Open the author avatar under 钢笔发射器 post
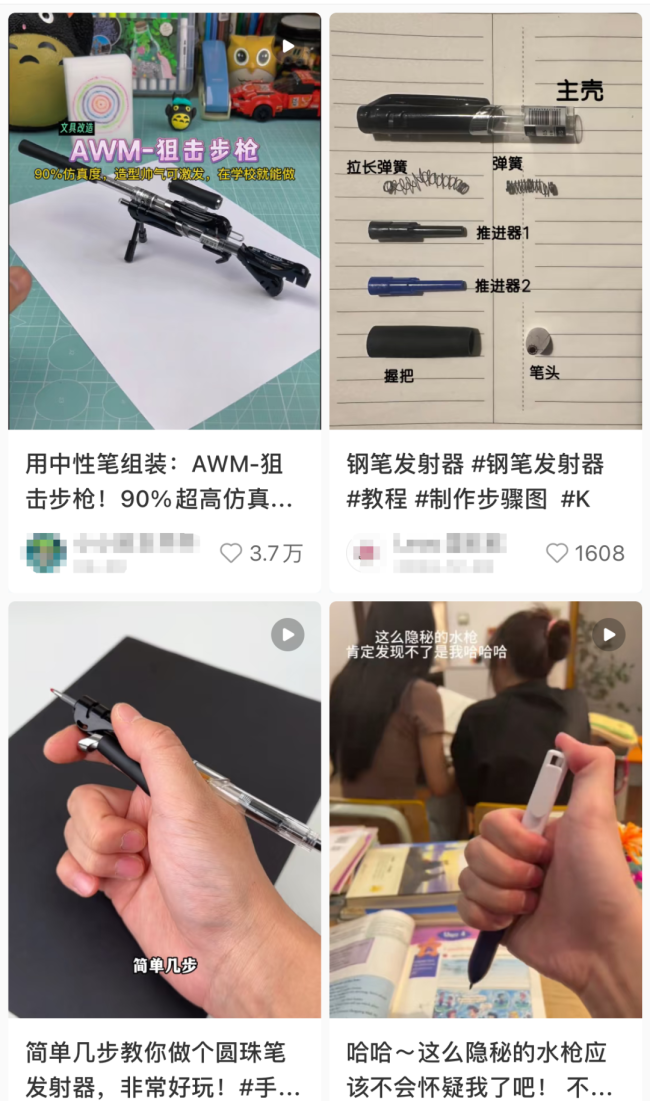 (x=366, y=553)
